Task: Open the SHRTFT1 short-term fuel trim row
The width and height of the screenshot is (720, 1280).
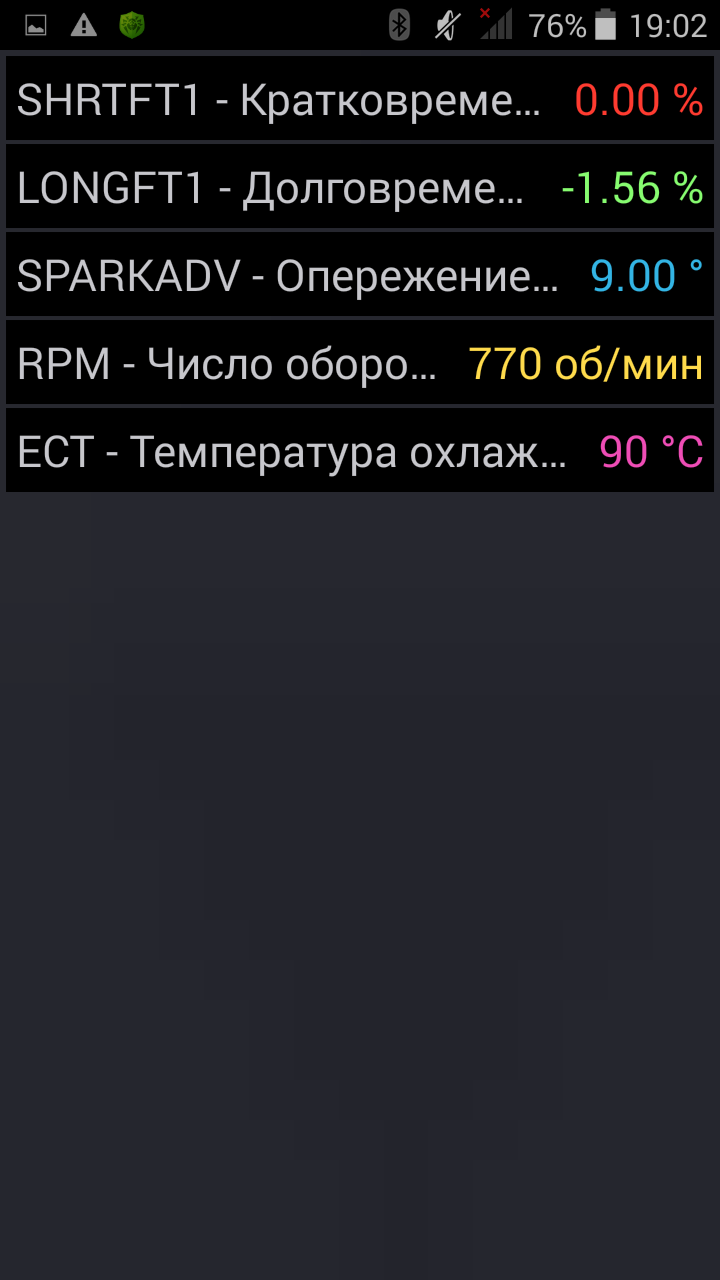Action: click(x=360, y=99)
